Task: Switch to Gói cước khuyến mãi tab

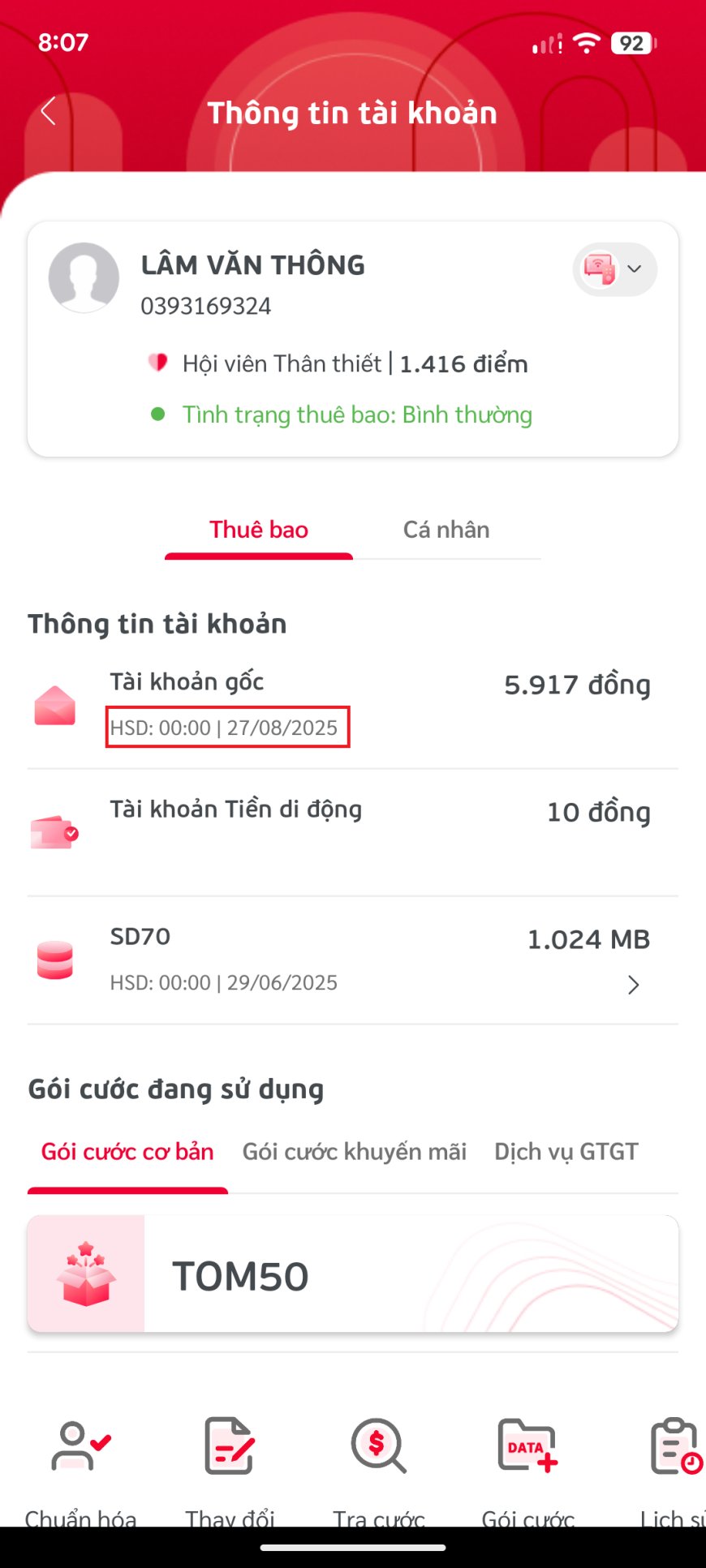Action: (x=355, y=1151)
